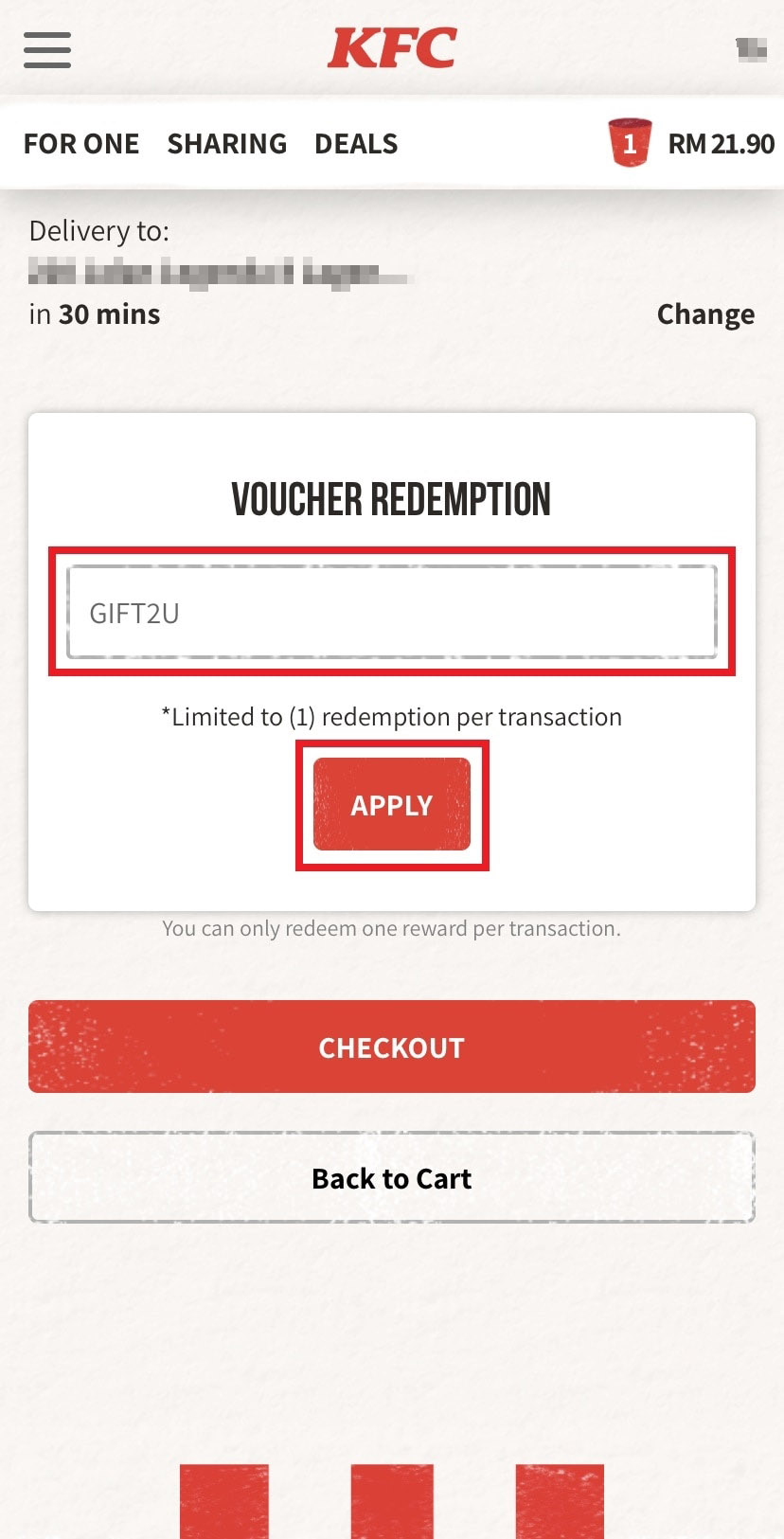Apply the voucher code
This screenshot has height=1539, width=784.
[392, 805]
